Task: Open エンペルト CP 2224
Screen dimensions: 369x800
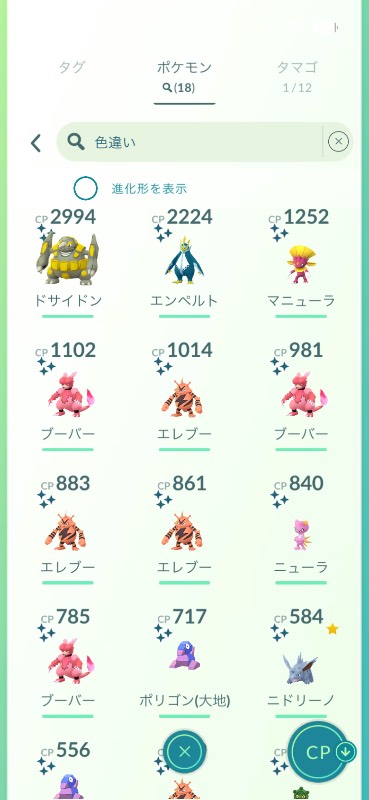Action: [x=184, y=263]
